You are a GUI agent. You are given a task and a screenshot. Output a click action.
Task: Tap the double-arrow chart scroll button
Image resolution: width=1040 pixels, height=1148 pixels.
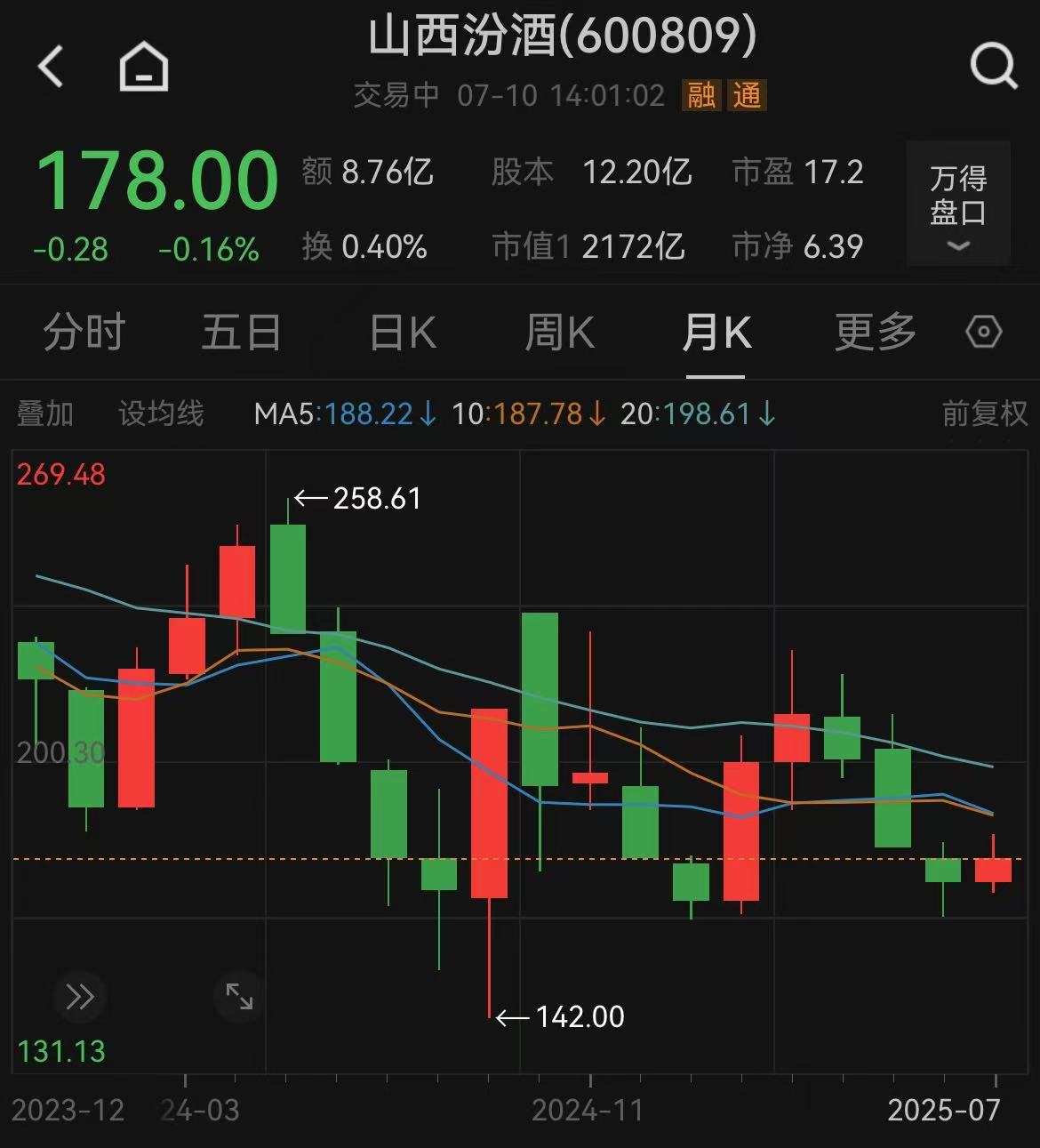point(80,997)
